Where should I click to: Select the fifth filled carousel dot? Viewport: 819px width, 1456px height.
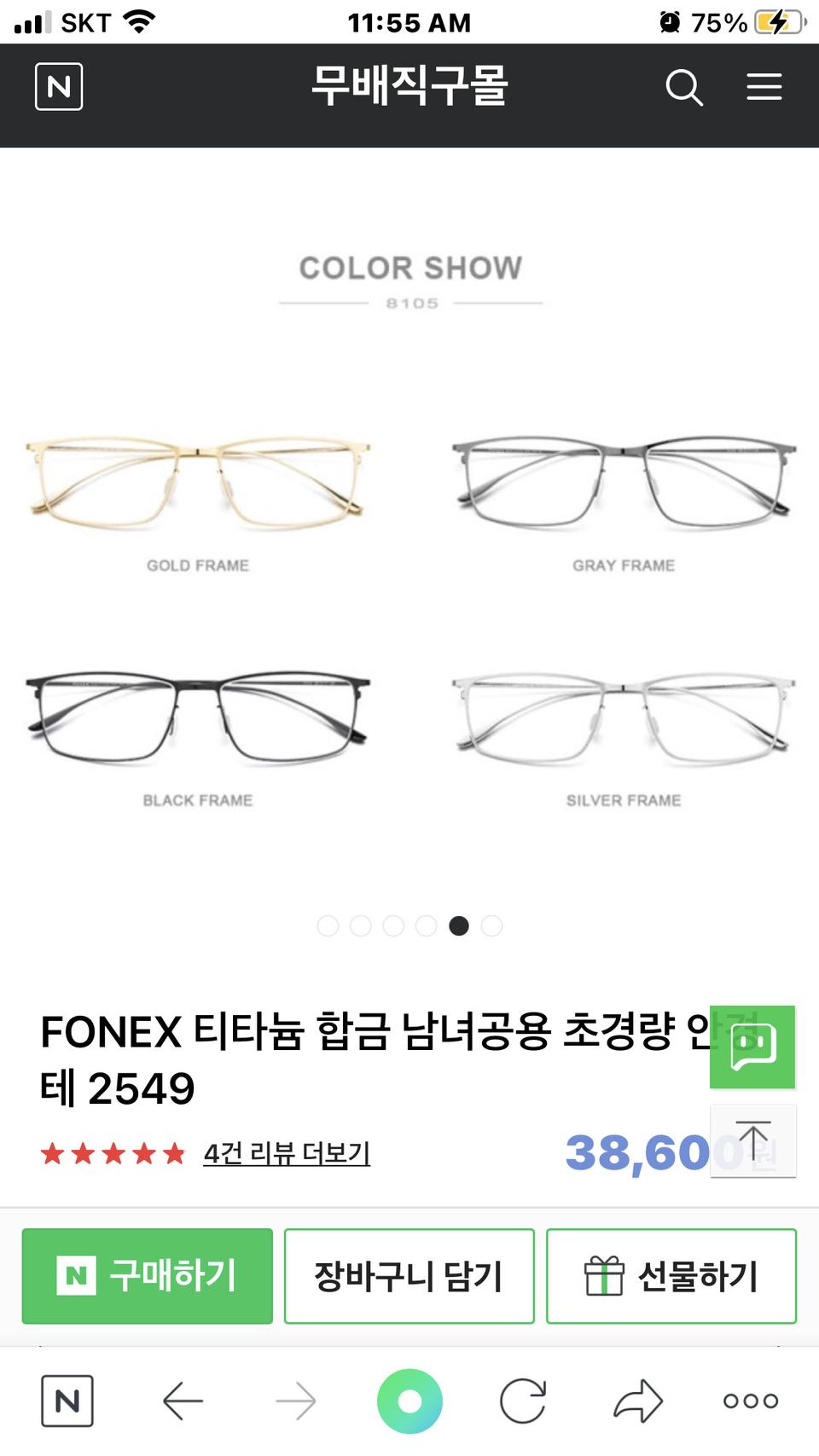click(x=459, y=926)
